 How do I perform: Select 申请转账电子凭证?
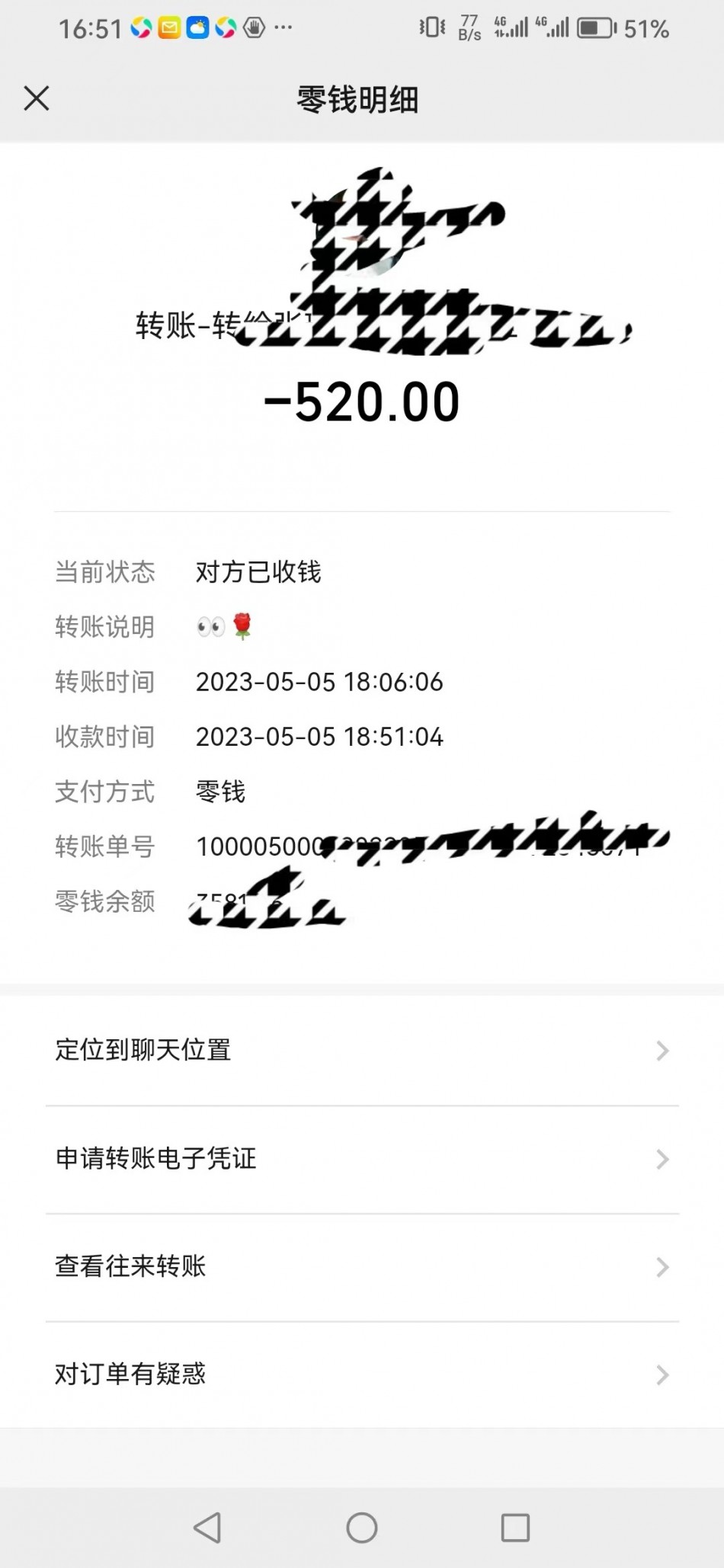click(362, 1159)
